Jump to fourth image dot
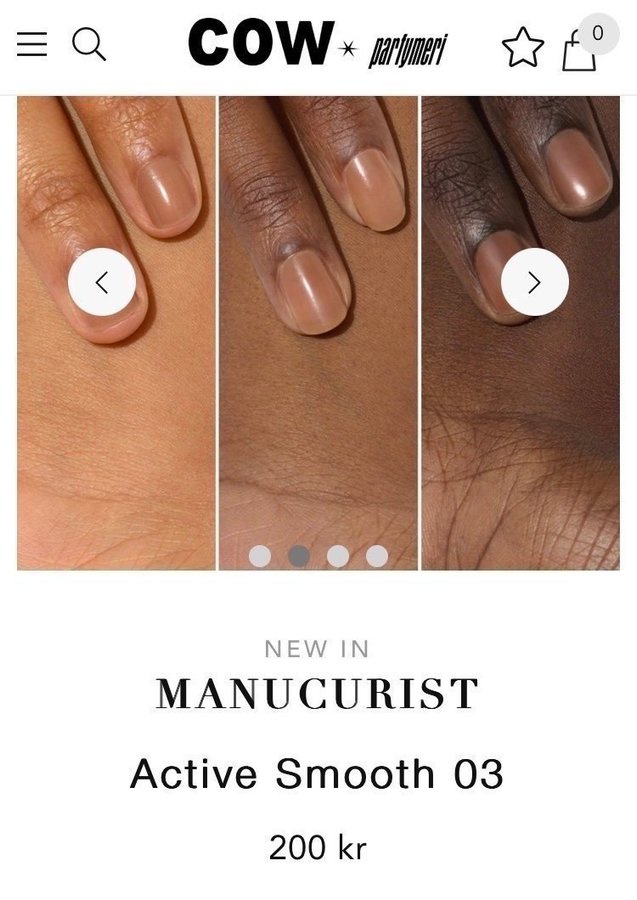Viewport: 637px width, 900px height. pos(377,556)
